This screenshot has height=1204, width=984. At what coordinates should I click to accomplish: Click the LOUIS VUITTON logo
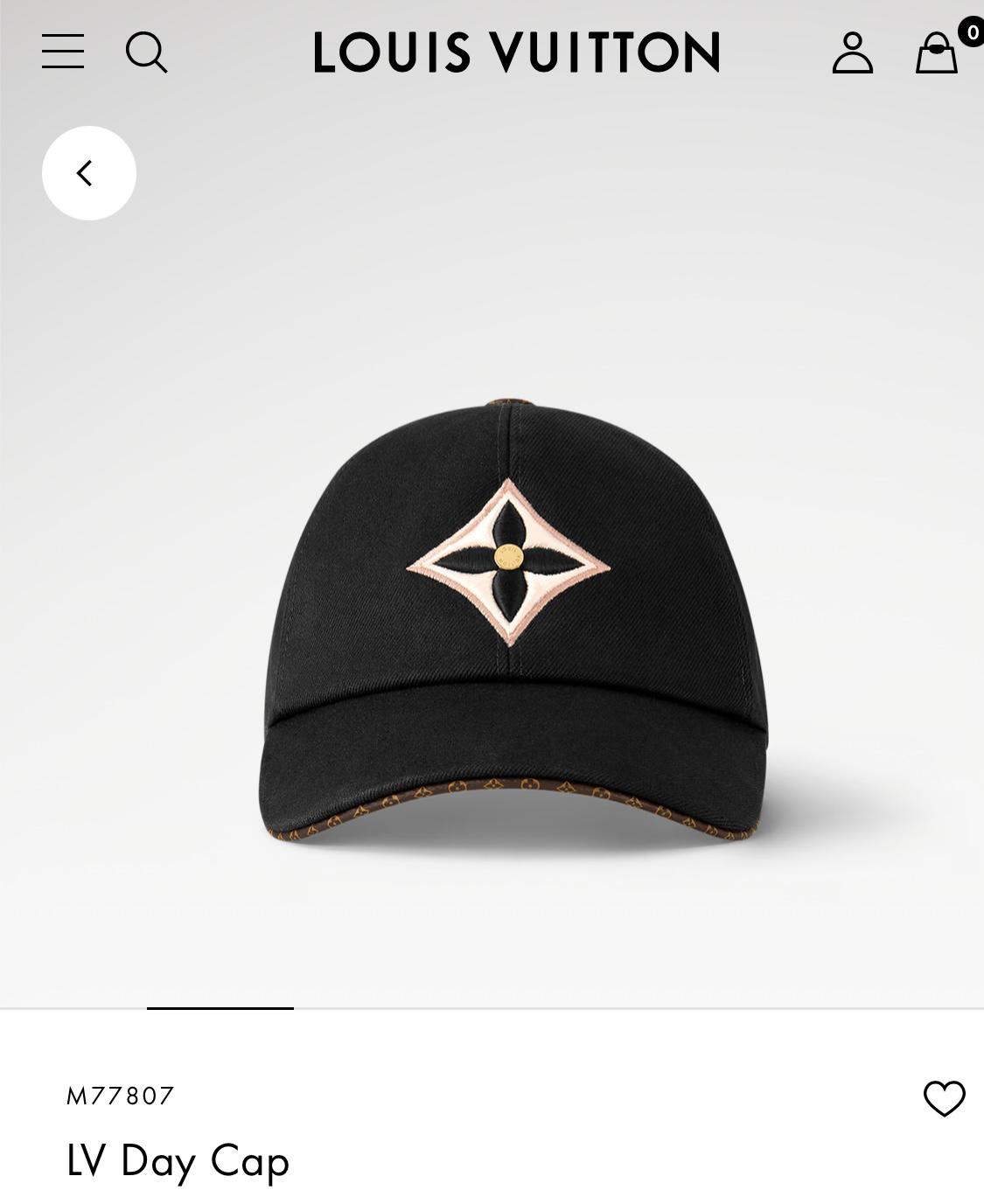point(515,52)
